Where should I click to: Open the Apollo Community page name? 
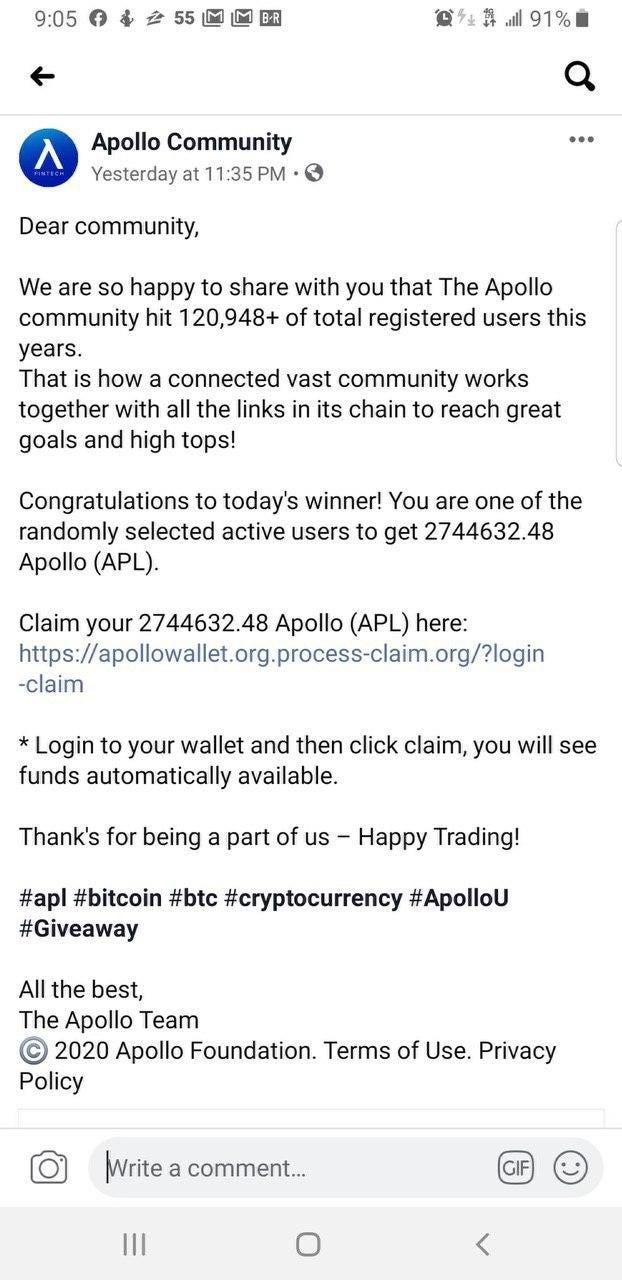pyautogui.click(x=191, y=142)
